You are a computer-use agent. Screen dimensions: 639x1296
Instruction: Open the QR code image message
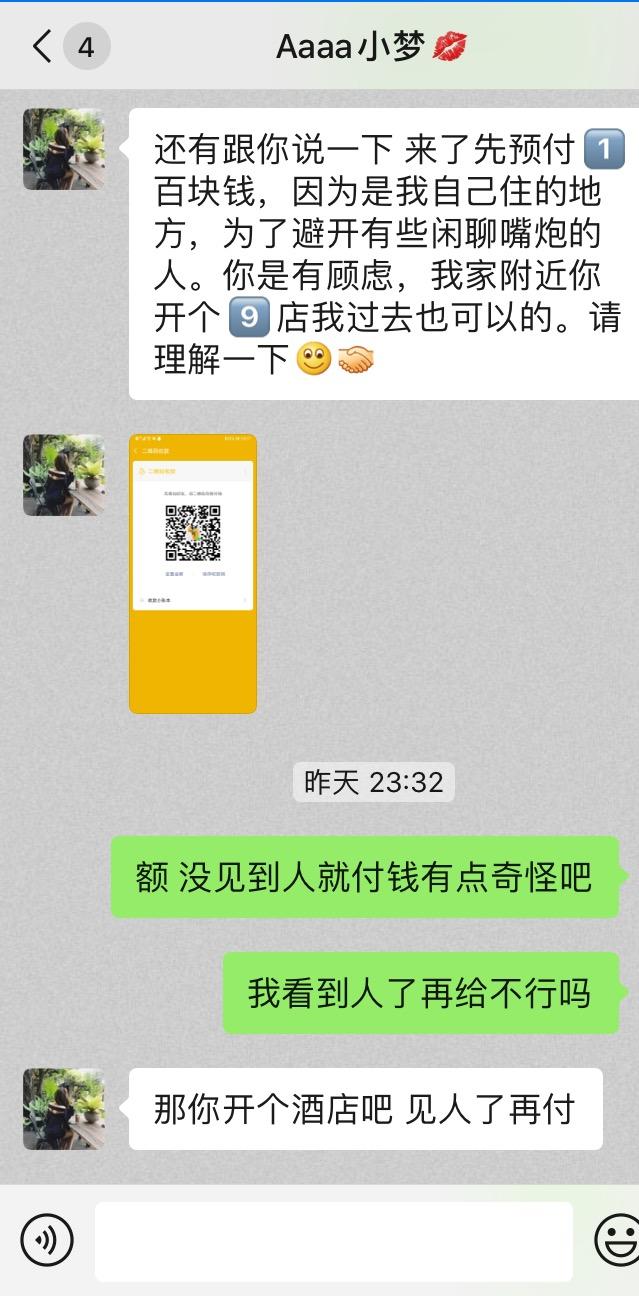pyautogui.click(x=193, y=573)
